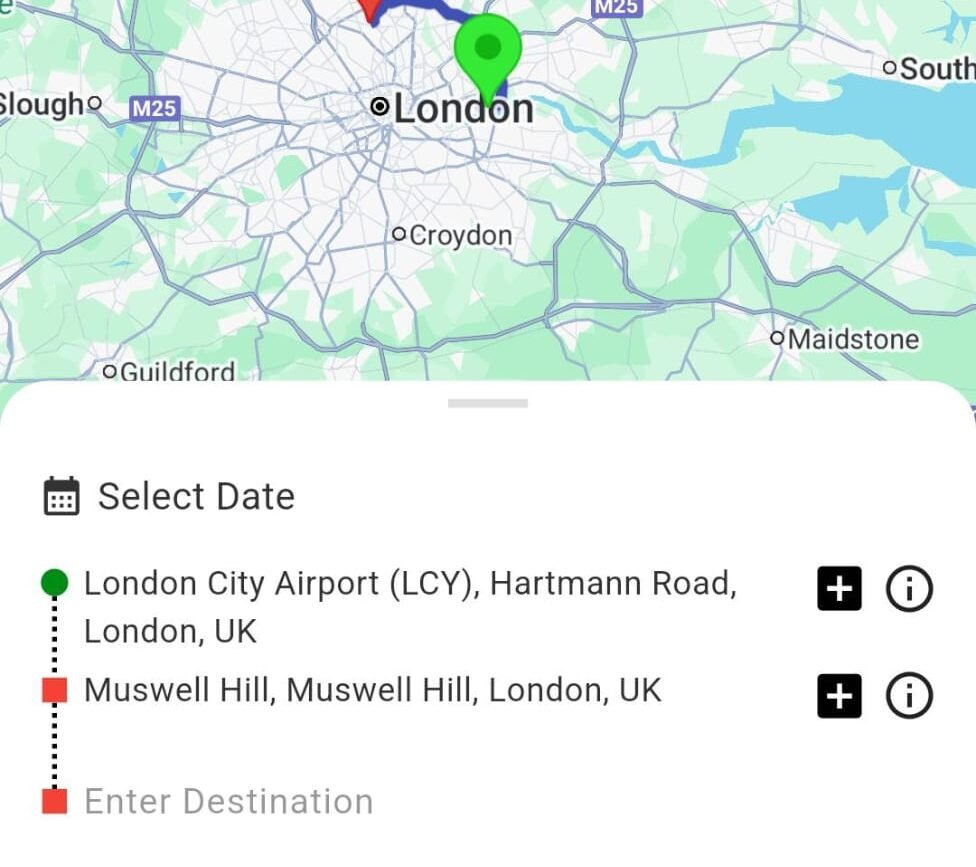This screenshot has width=976, height=867.
Task: Edit the Muswell Hill stop address
Action: 372,690
